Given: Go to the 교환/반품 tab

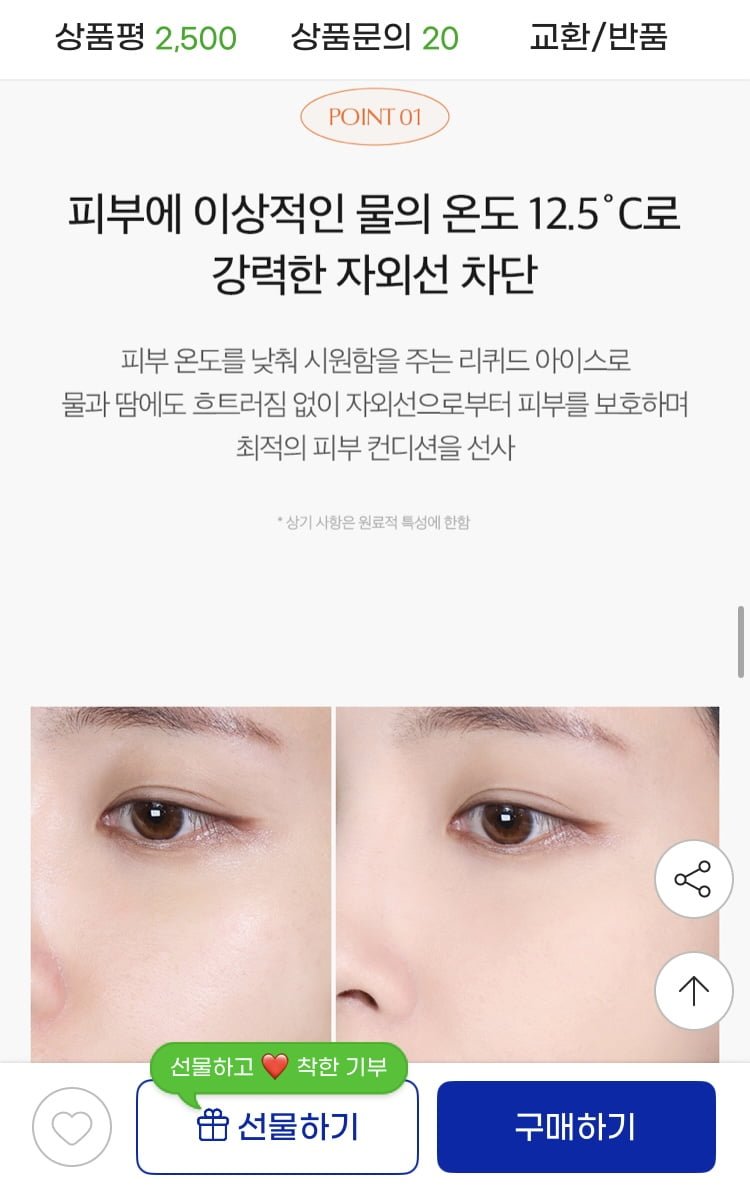Looking at the screenshot, I should (x=598, y=38).
